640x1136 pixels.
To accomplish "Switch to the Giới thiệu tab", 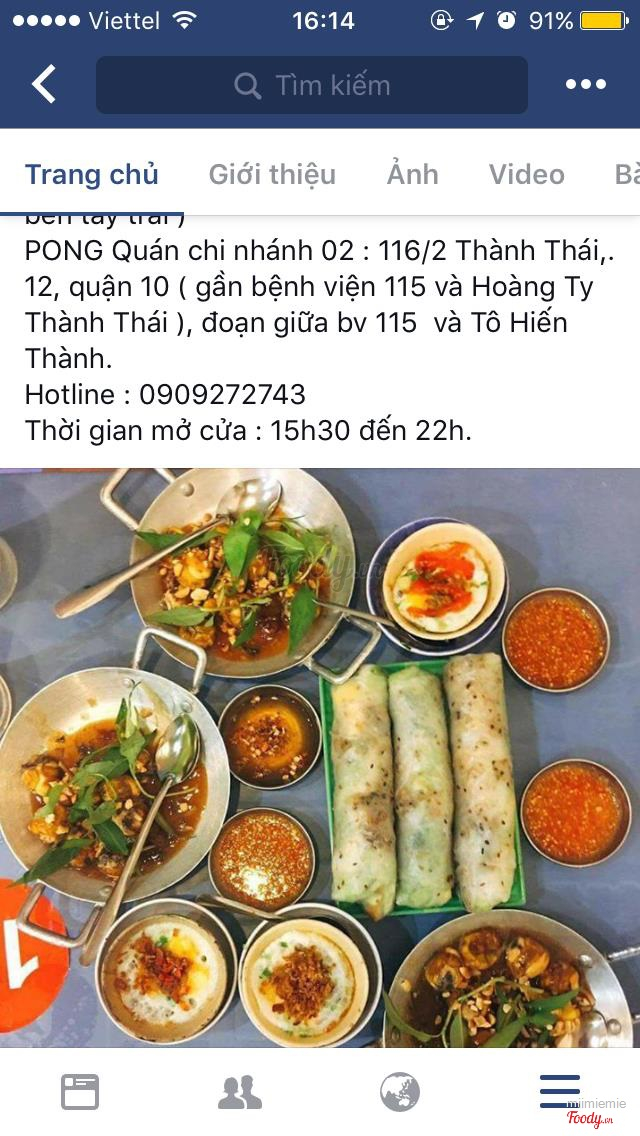I will coord(272,174).
